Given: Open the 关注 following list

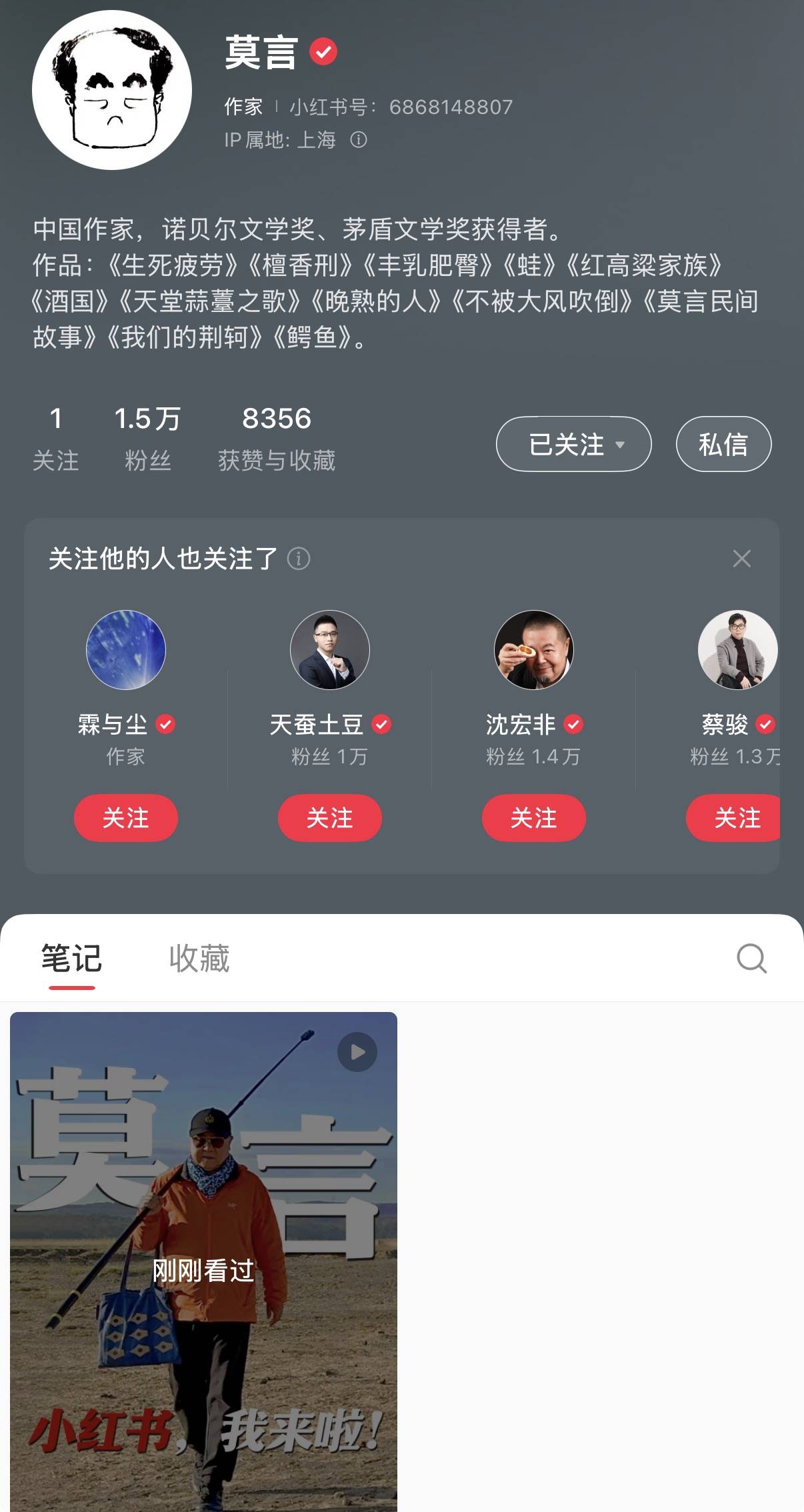Looking at the screenshot, I should point(55,438).
